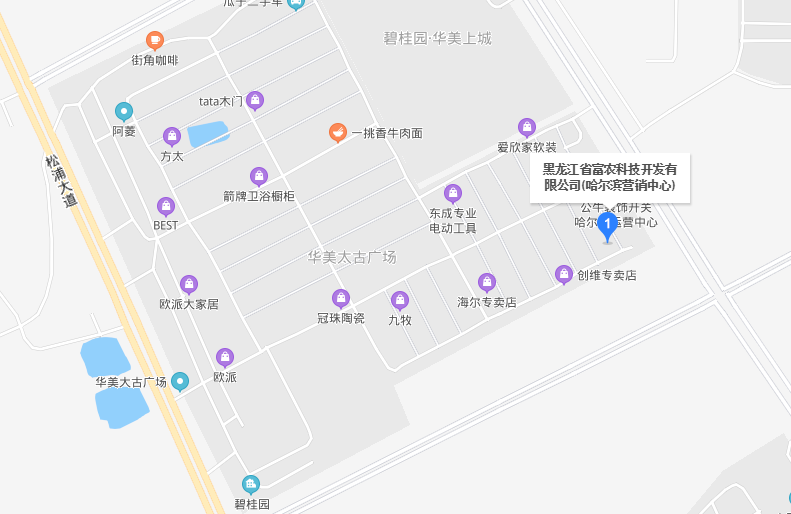
Task: Tap the 华美太古广场 bus stop marker
Action: (x=180, y=381)
